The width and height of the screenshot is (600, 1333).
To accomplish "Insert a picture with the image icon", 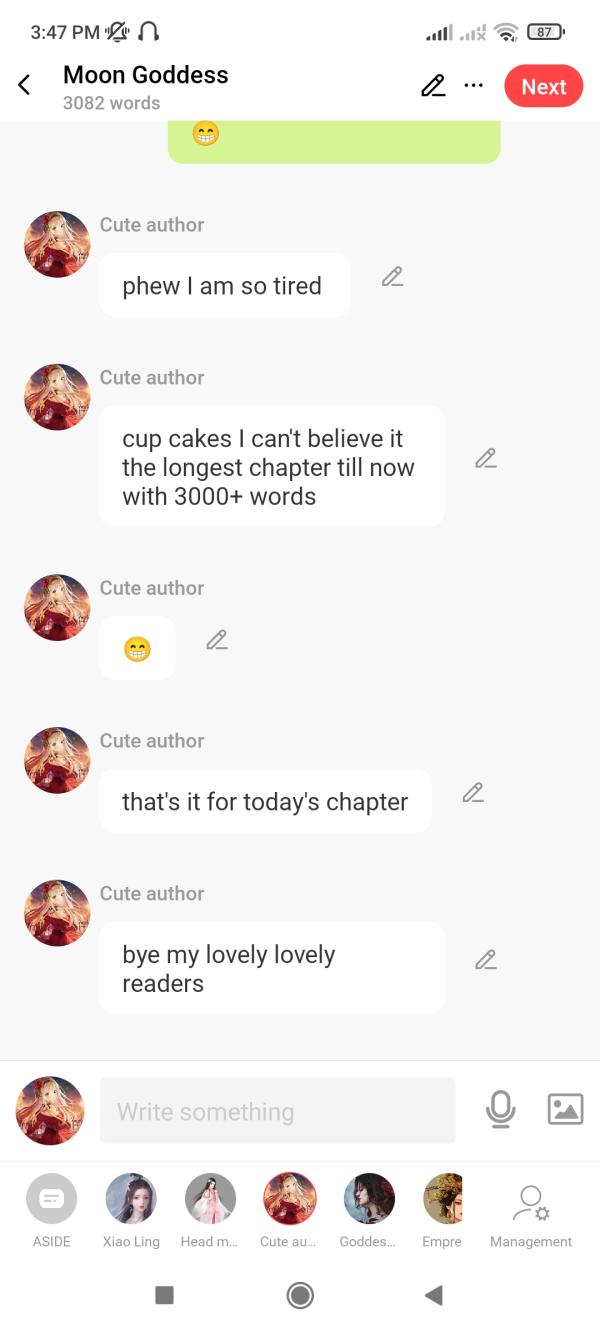I will point(565,1110).
